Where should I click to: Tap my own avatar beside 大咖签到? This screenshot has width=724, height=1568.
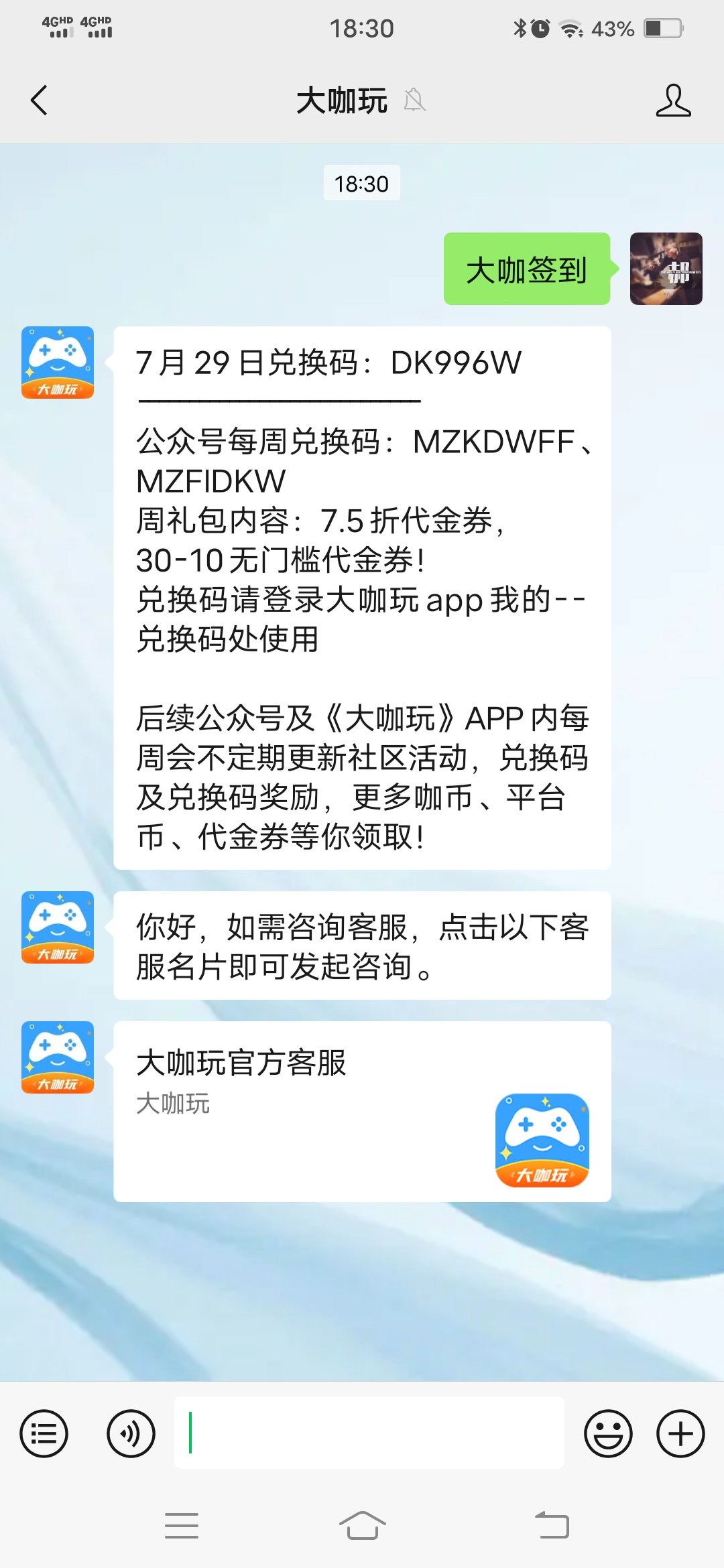pyautogui.click(x=666, y=269)
